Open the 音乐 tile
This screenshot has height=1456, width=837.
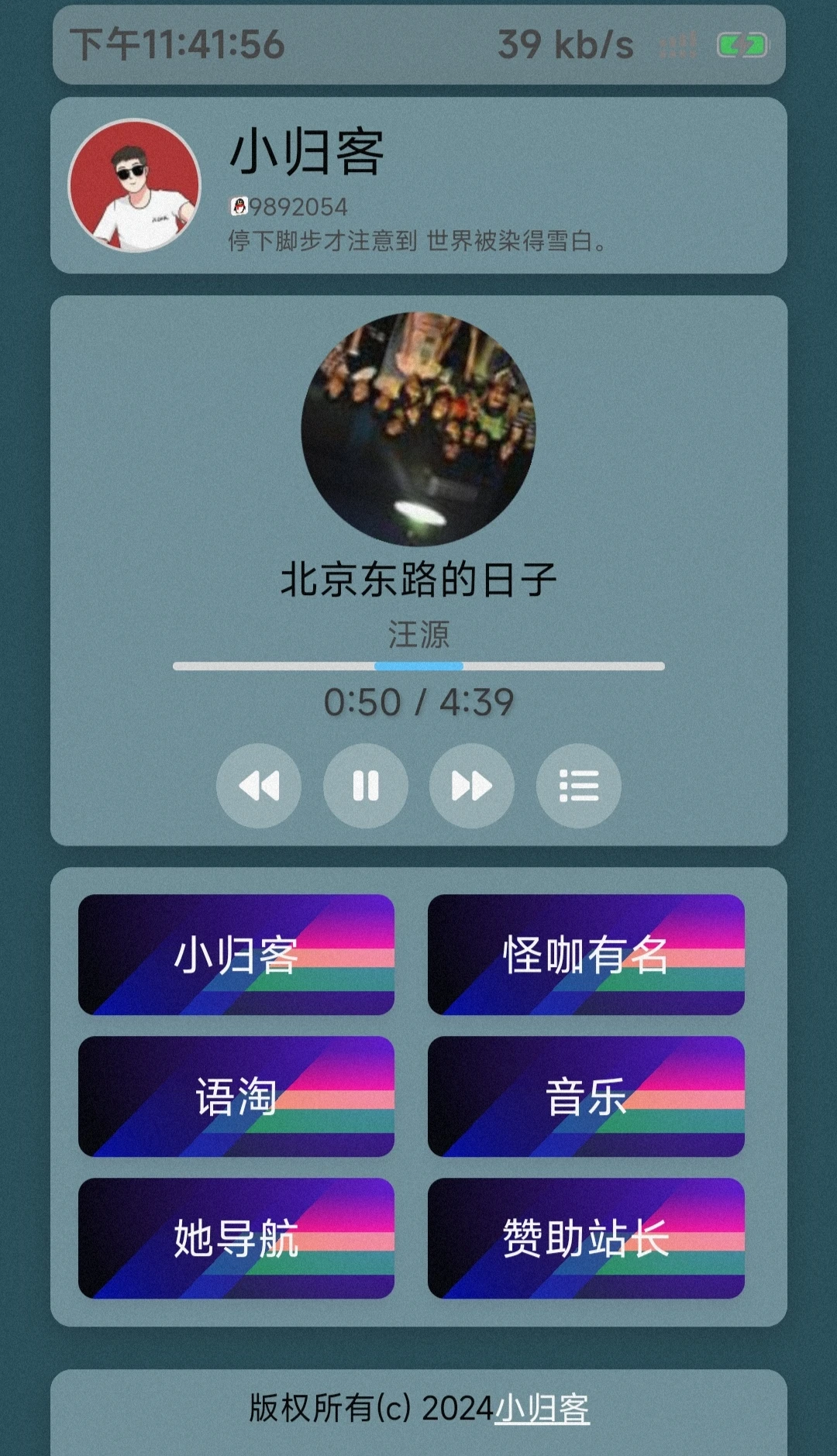(x=586, y=1096)
